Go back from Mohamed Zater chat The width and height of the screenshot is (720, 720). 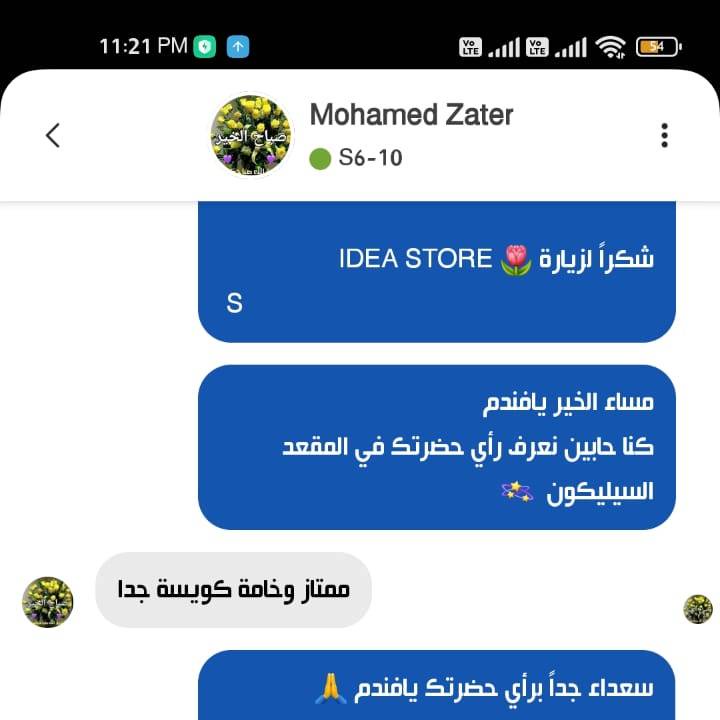(x=53, y=135)
